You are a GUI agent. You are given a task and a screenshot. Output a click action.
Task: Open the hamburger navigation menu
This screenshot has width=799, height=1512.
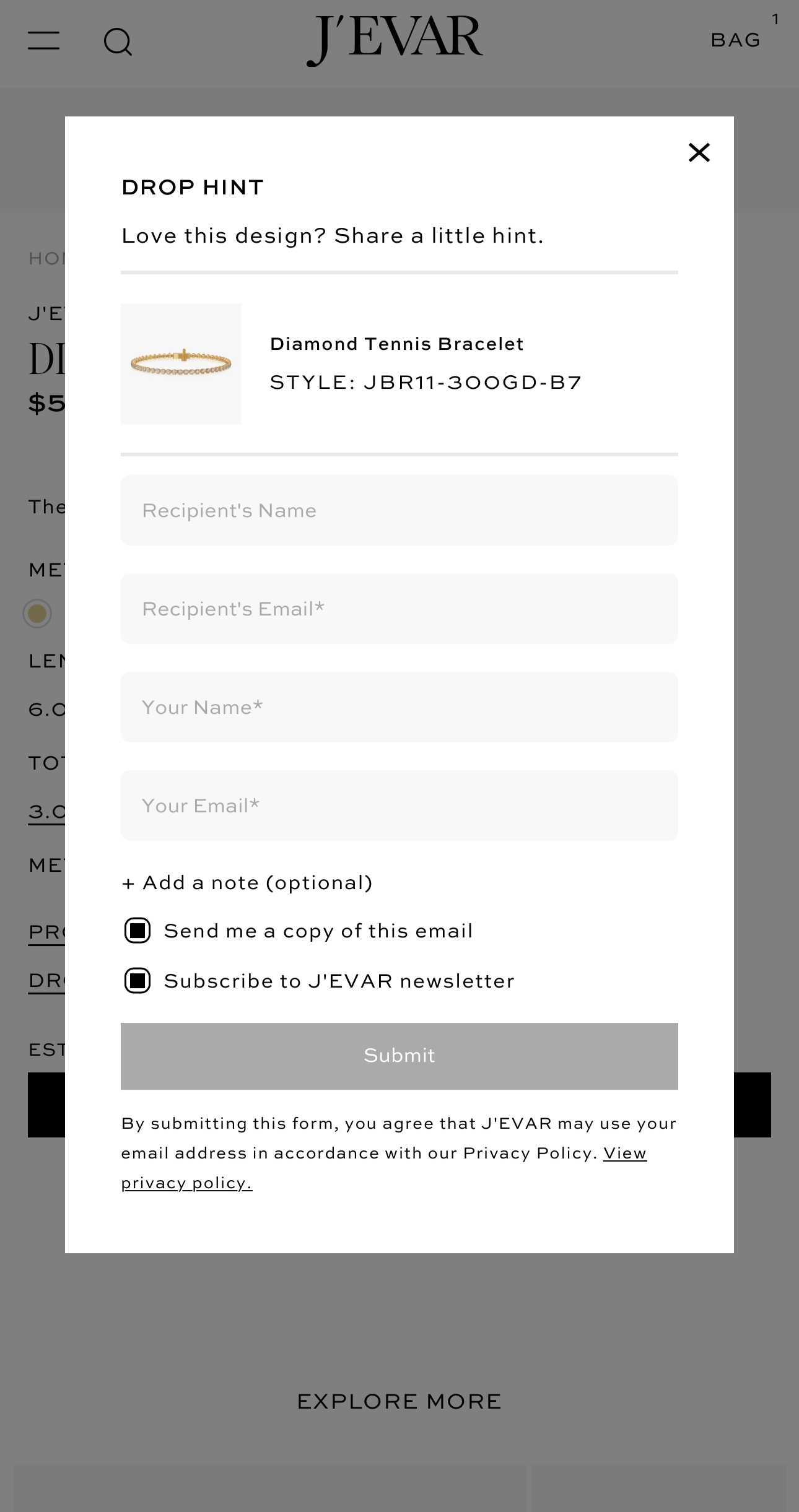click(43, 40)
